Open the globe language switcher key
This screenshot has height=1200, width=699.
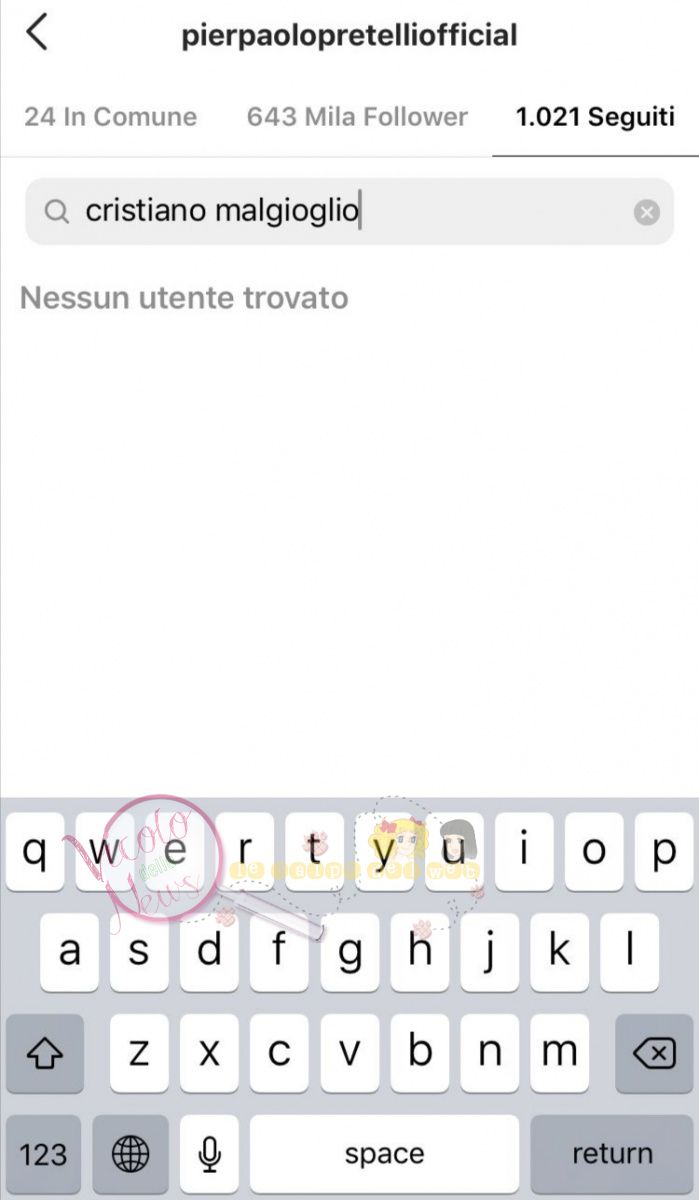(x=130, y=1155)
